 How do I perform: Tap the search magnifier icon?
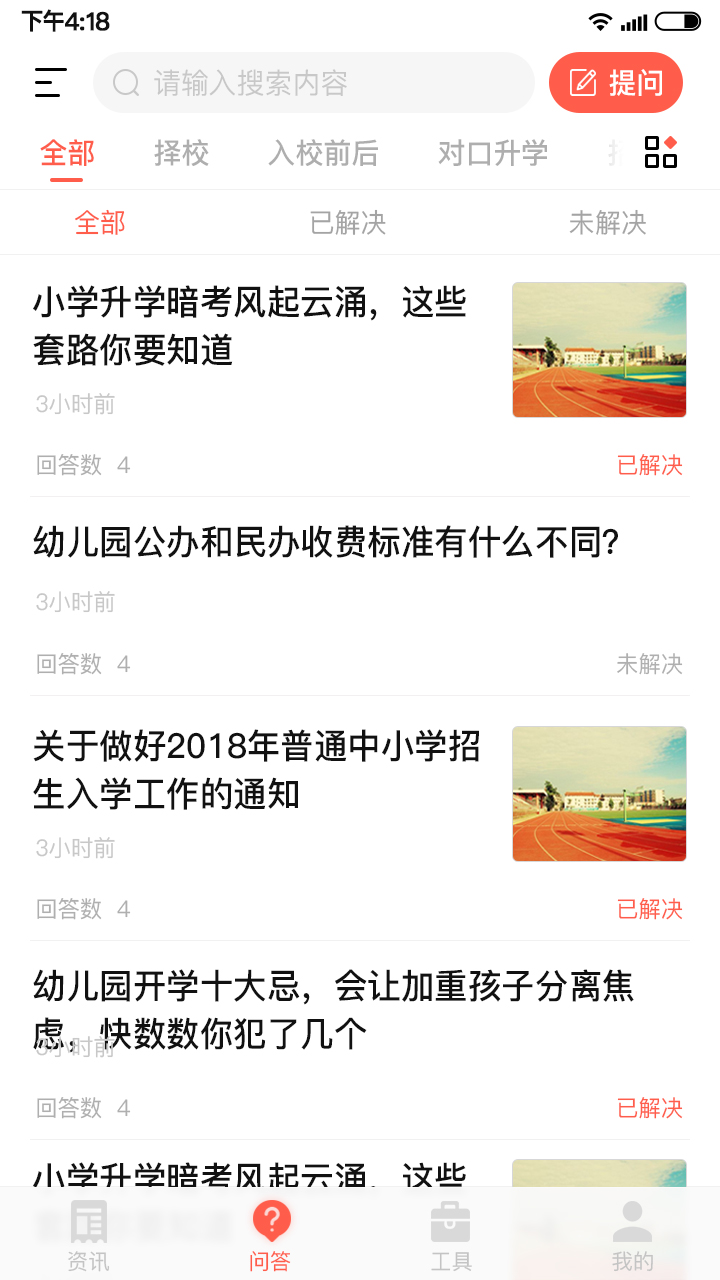click(x=124, y=83)
